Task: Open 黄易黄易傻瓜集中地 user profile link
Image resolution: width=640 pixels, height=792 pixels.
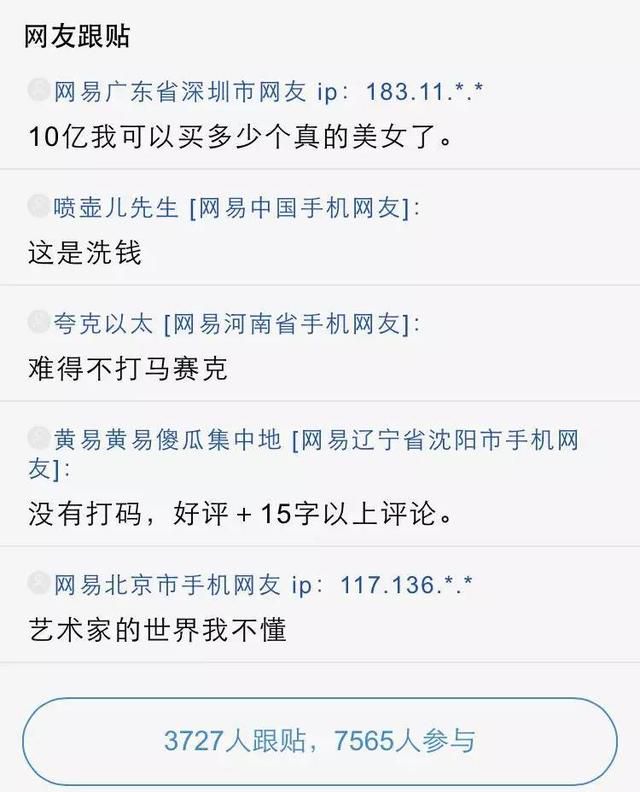Action: (x=167, y=439)
